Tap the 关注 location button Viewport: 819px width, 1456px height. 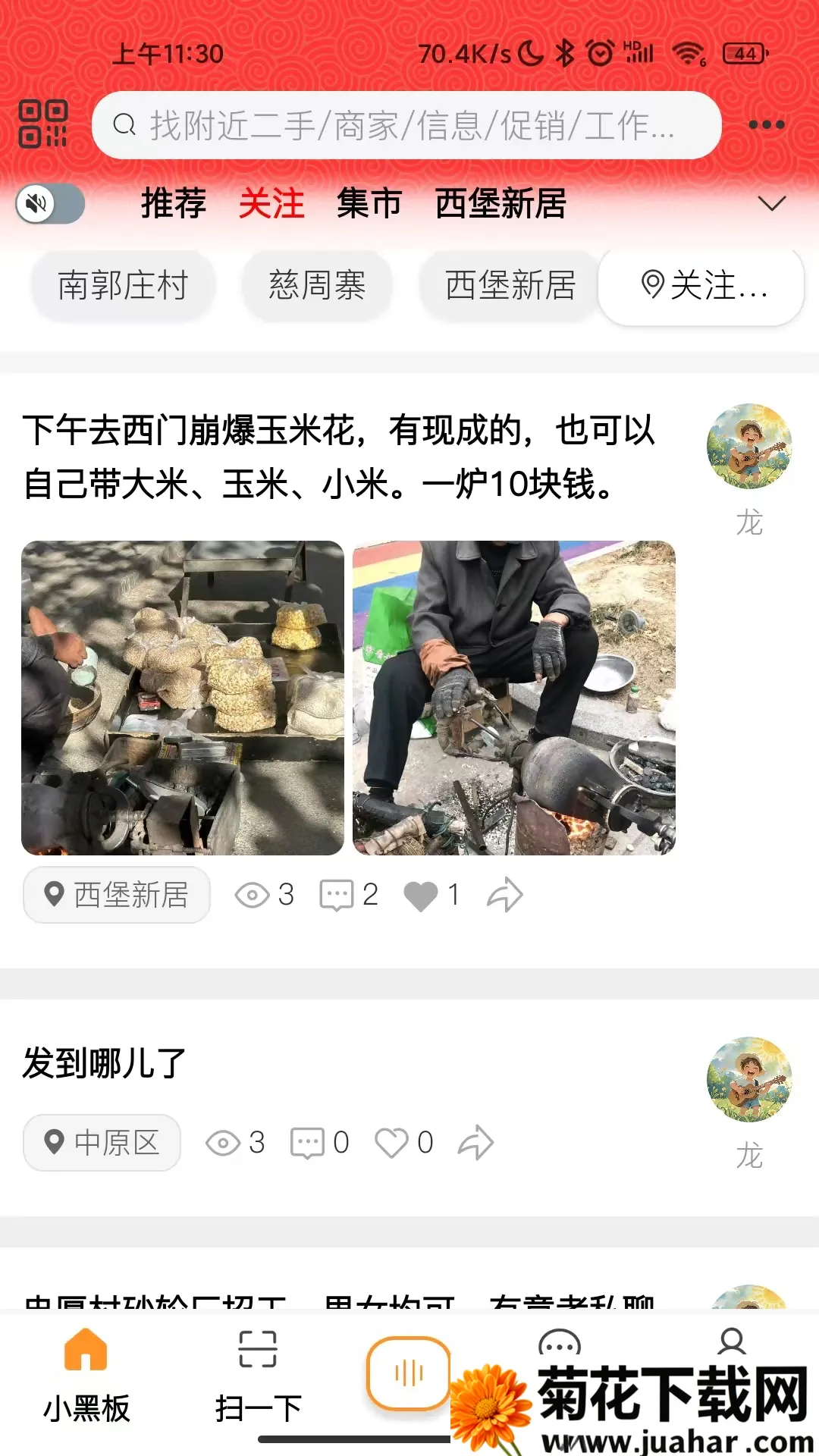pyautogui.click(x=701, y=286)
